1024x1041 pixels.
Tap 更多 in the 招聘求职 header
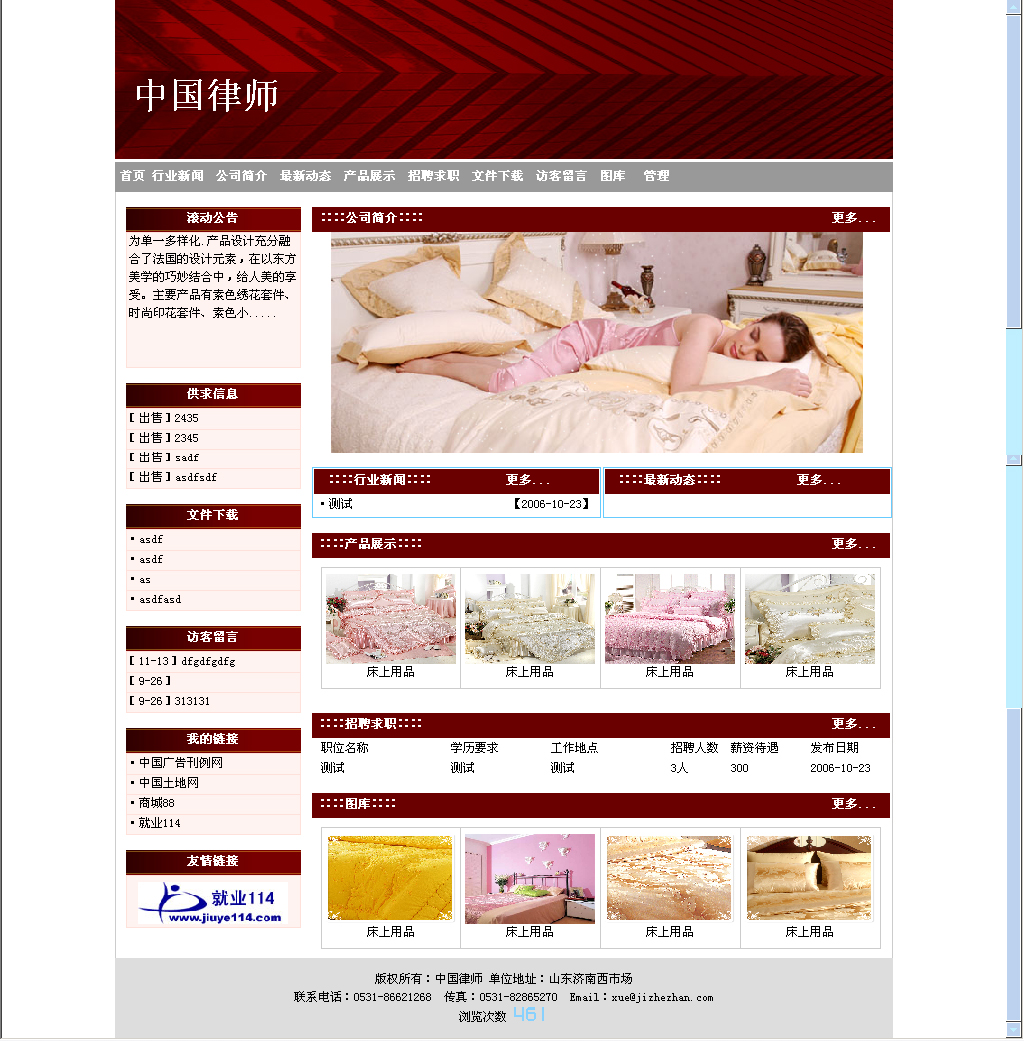[853, 724]
